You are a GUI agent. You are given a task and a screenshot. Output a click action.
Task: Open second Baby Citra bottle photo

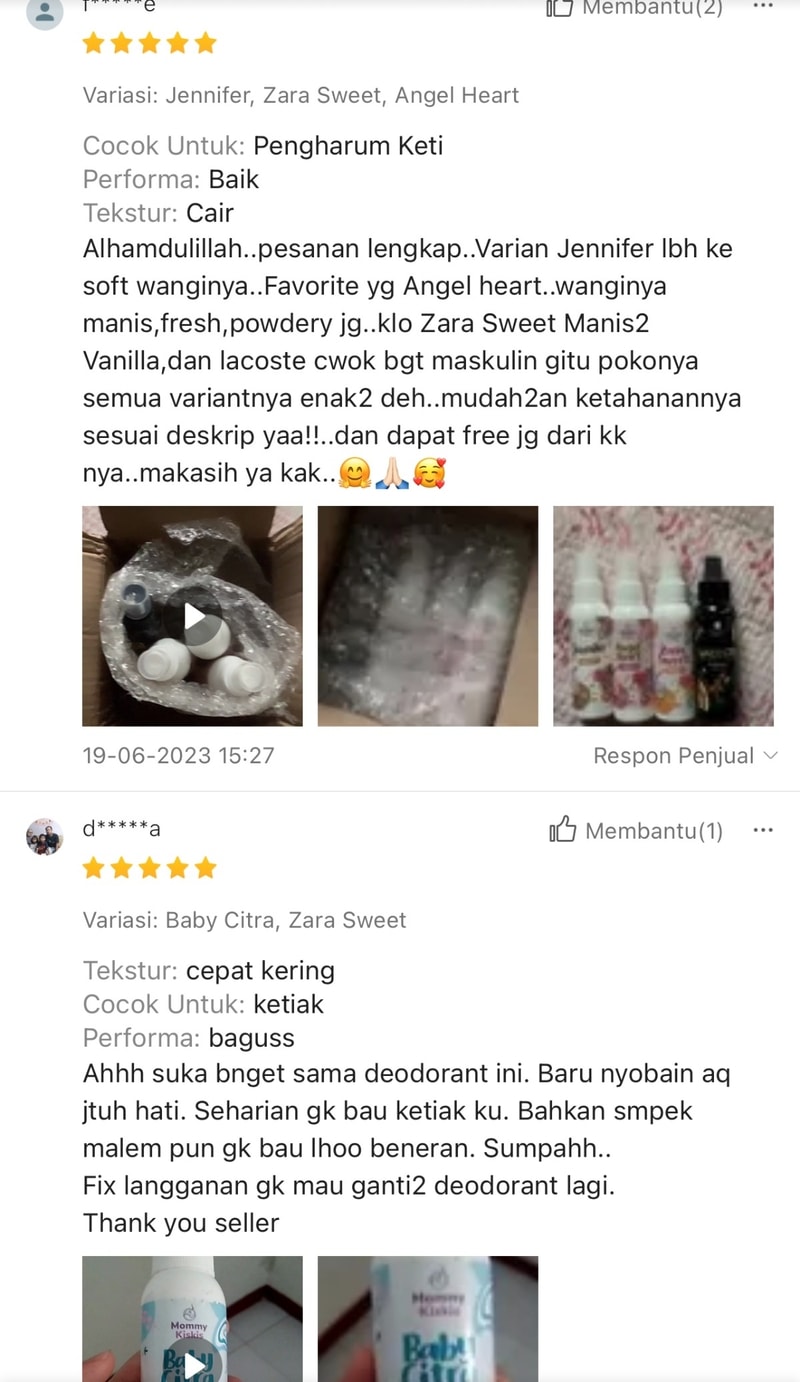[428, 1320]
